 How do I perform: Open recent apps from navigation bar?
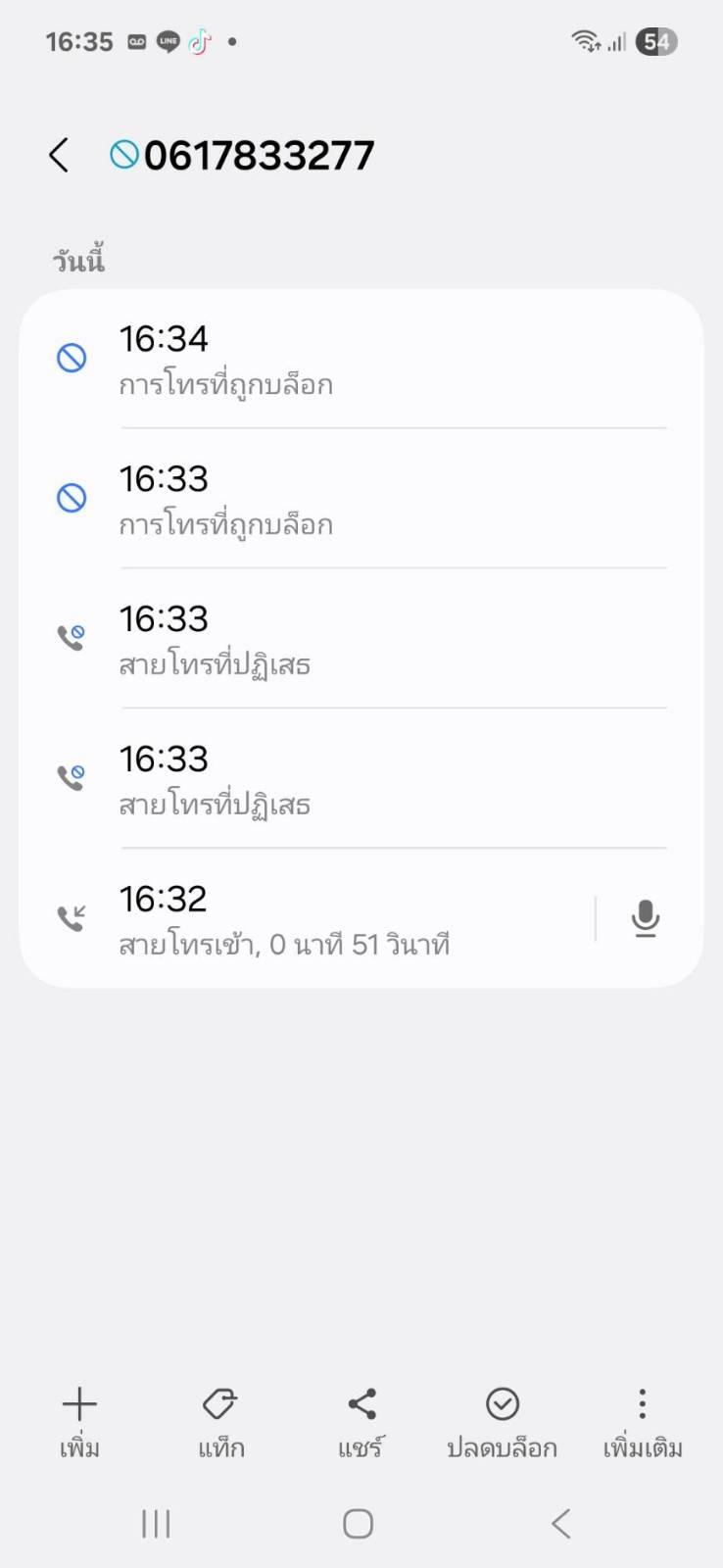[x=156, y=1524]
